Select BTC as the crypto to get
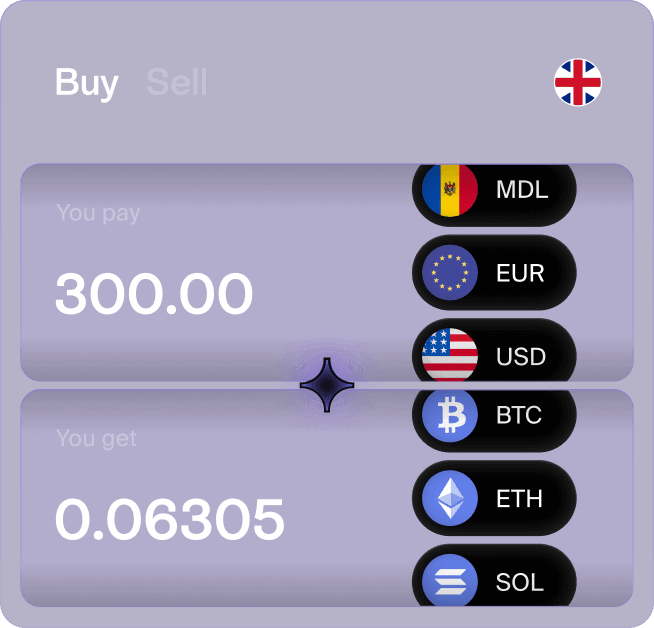 494,416
